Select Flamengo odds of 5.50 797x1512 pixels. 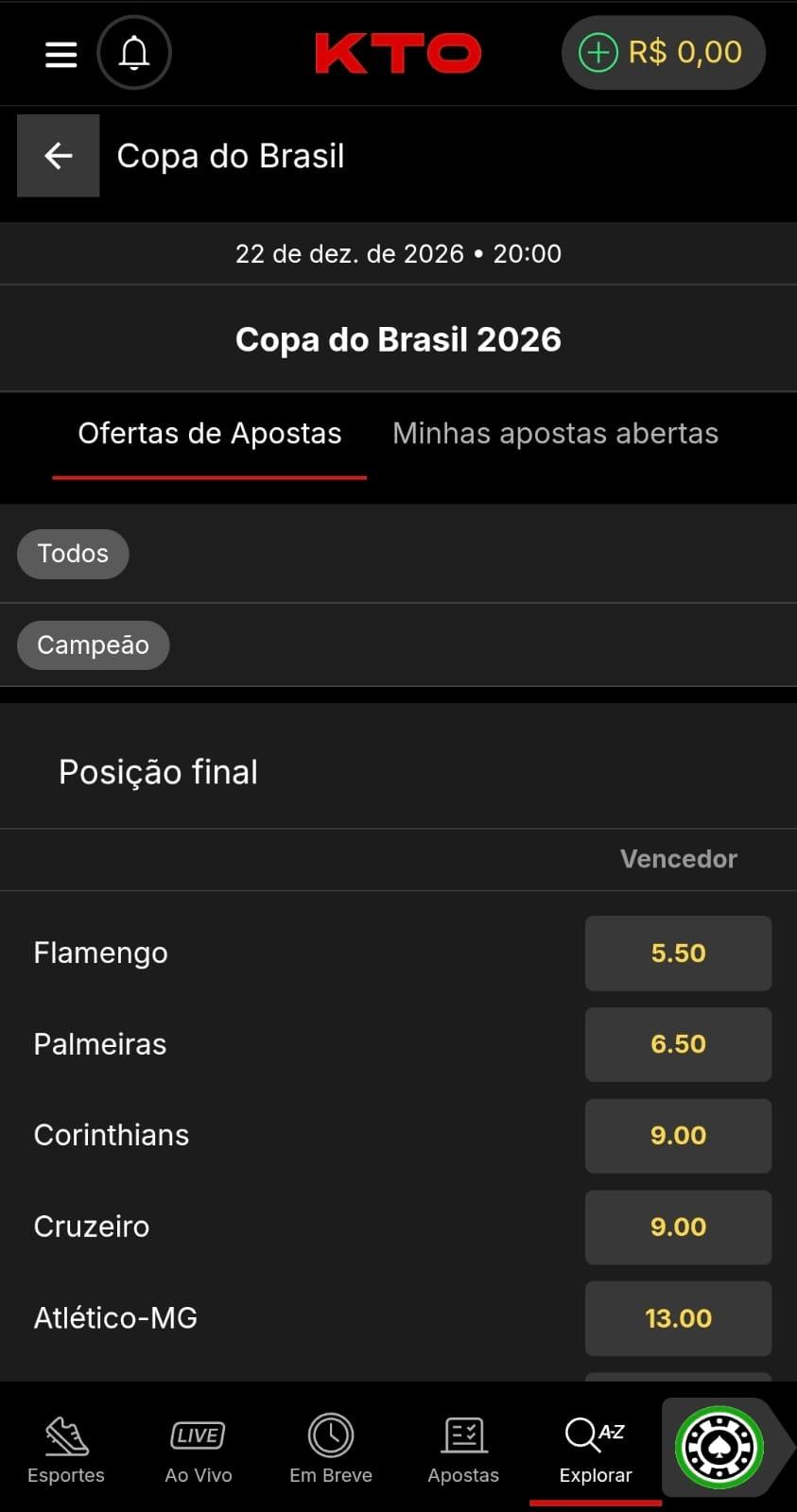(678, 953)
